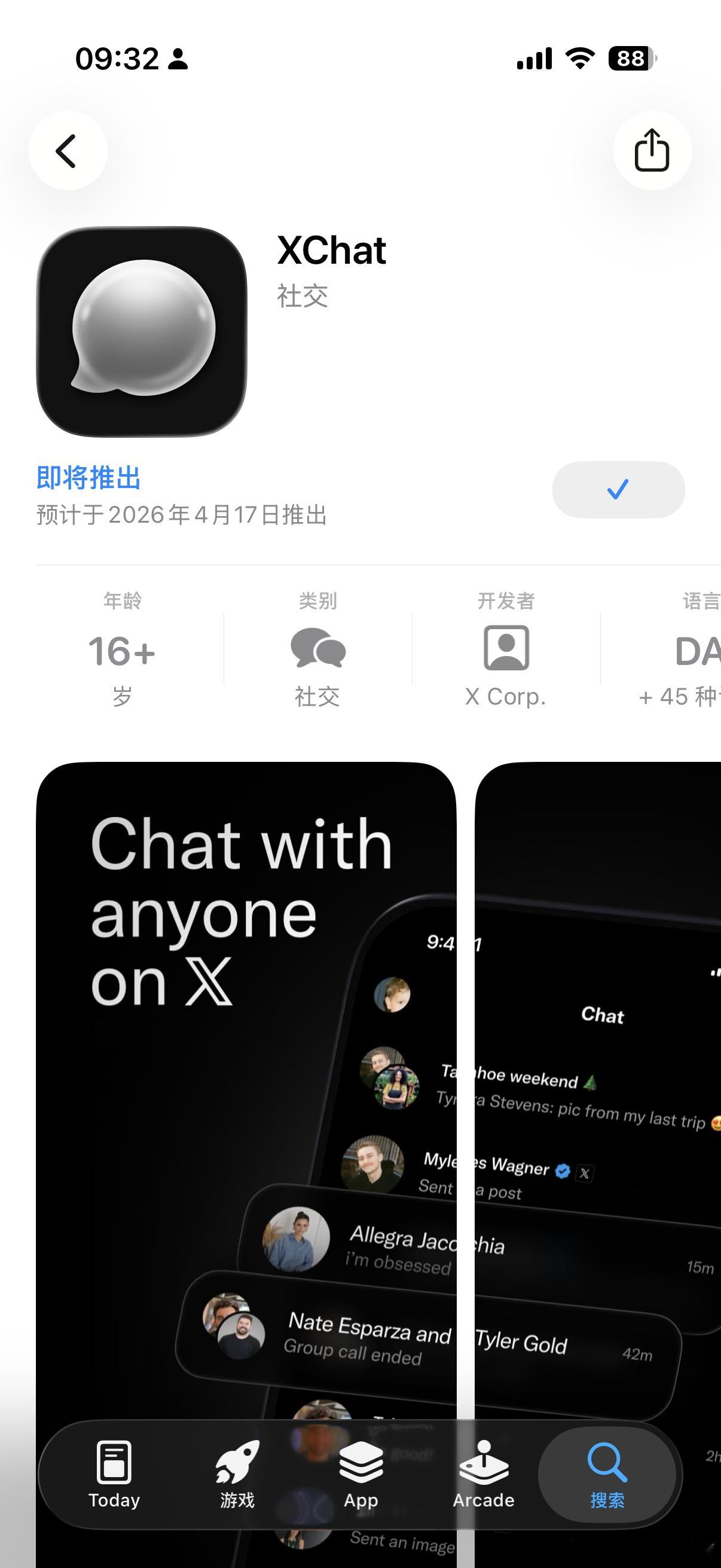
Task: Tap the X Corp. developer name
Action: pos(505,697)
